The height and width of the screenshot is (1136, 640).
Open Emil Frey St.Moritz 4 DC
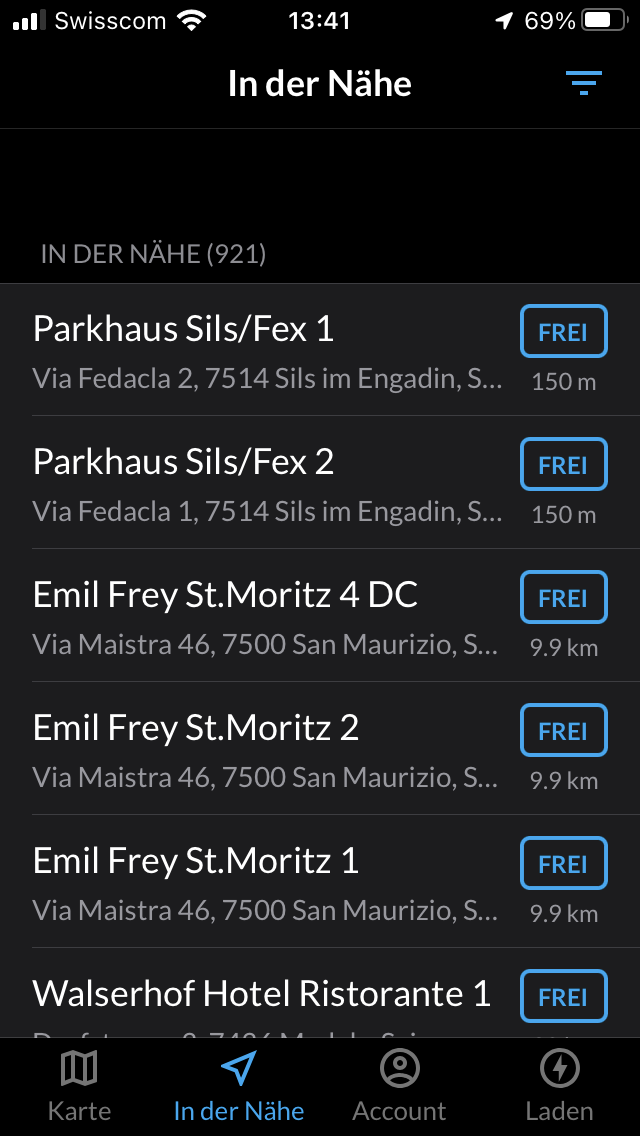coord(320,615)
